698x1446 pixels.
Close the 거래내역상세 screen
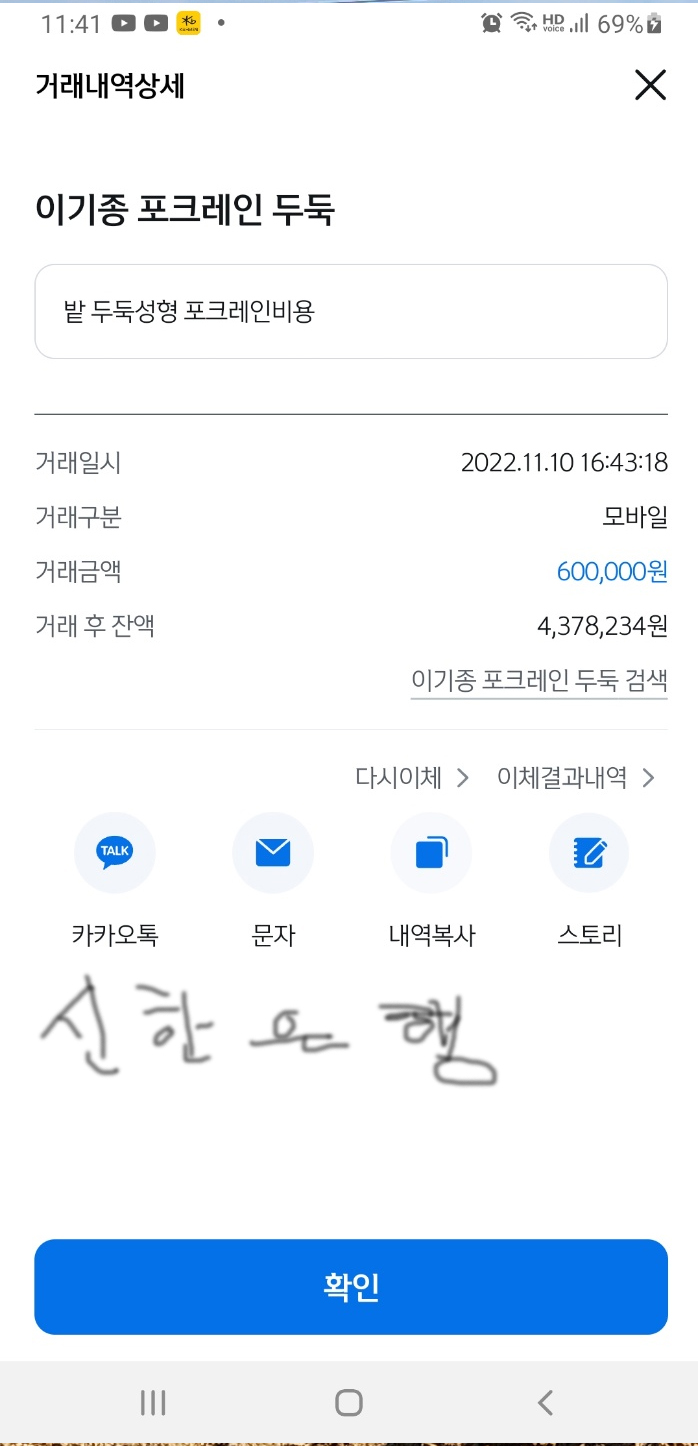(650, 86)
